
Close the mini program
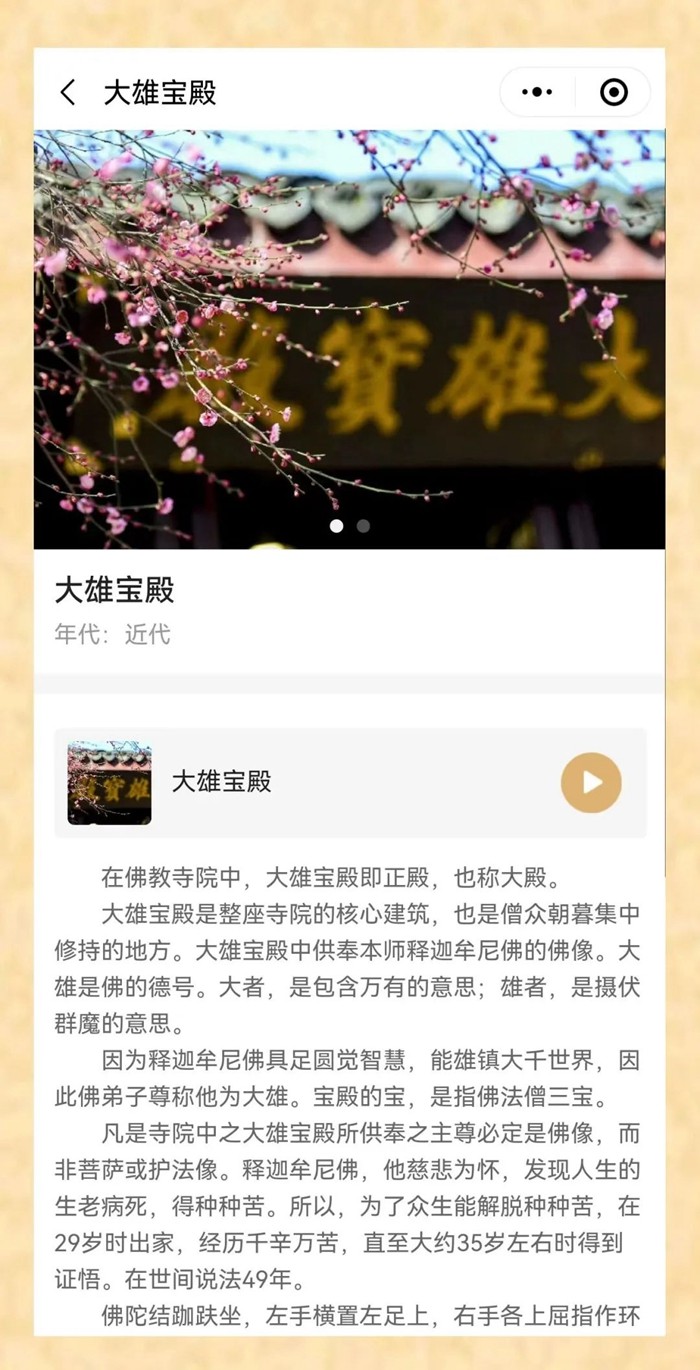tap(613, 93)
